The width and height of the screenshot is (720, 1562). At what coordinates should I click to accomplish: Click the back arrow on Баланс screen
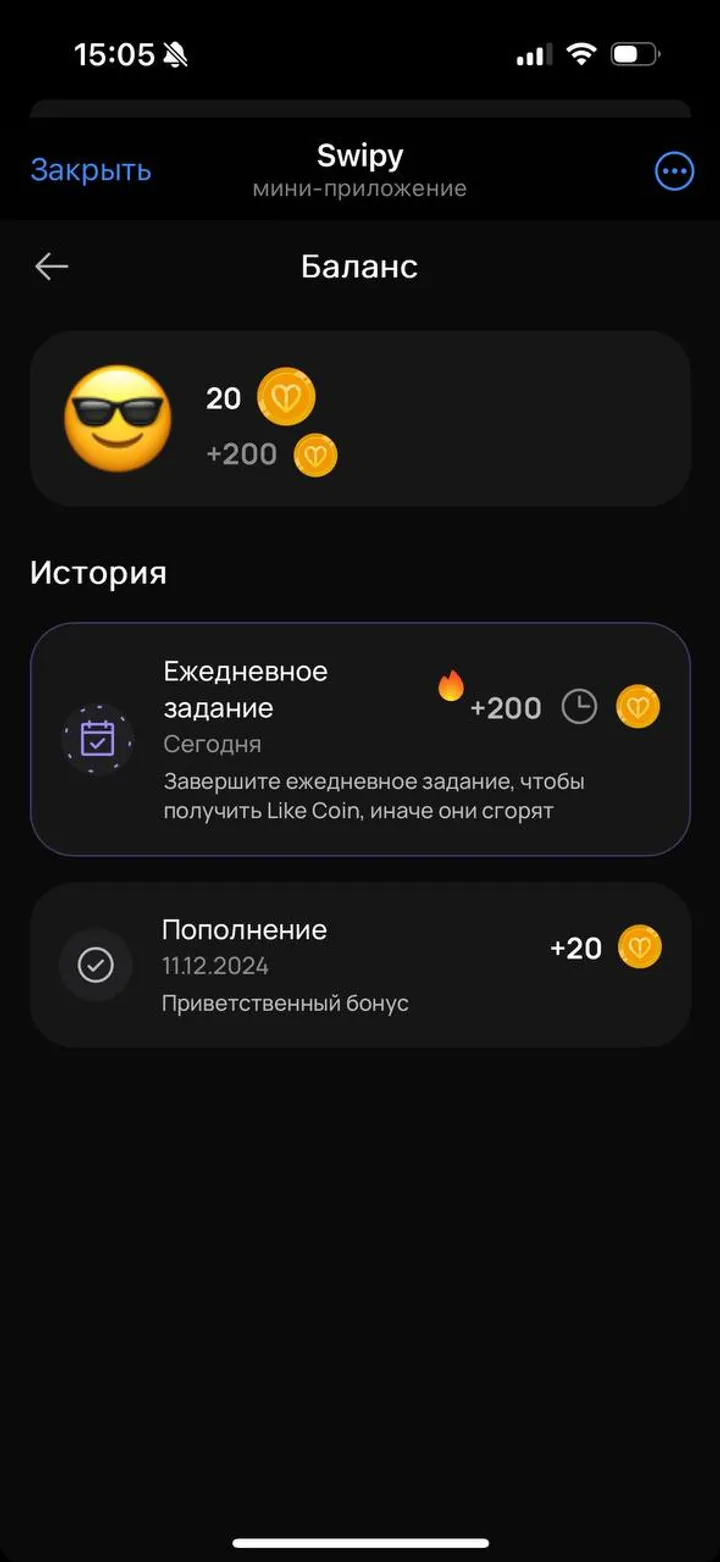click(52, 265)
